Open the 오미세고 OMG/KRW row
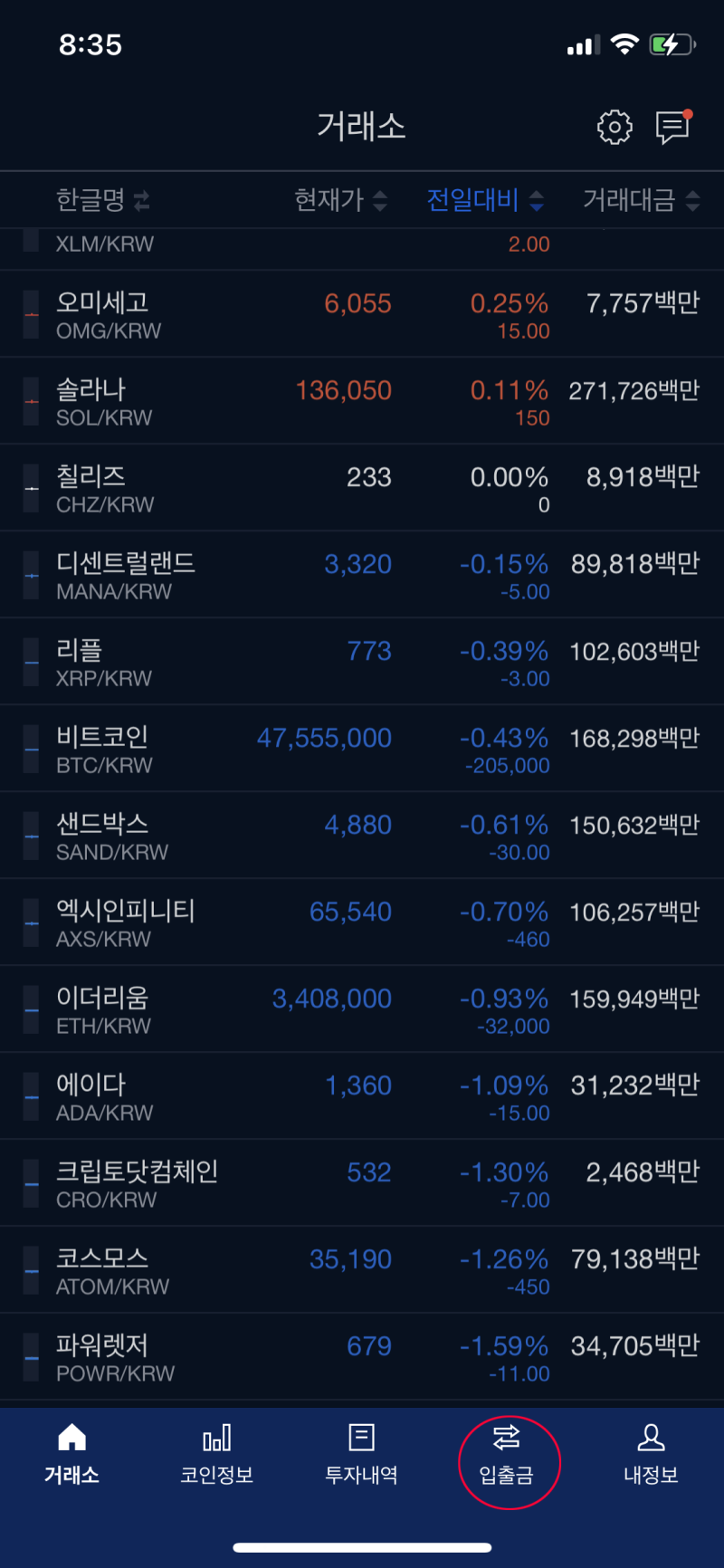 pyautogui.click(x=362, y=314)
